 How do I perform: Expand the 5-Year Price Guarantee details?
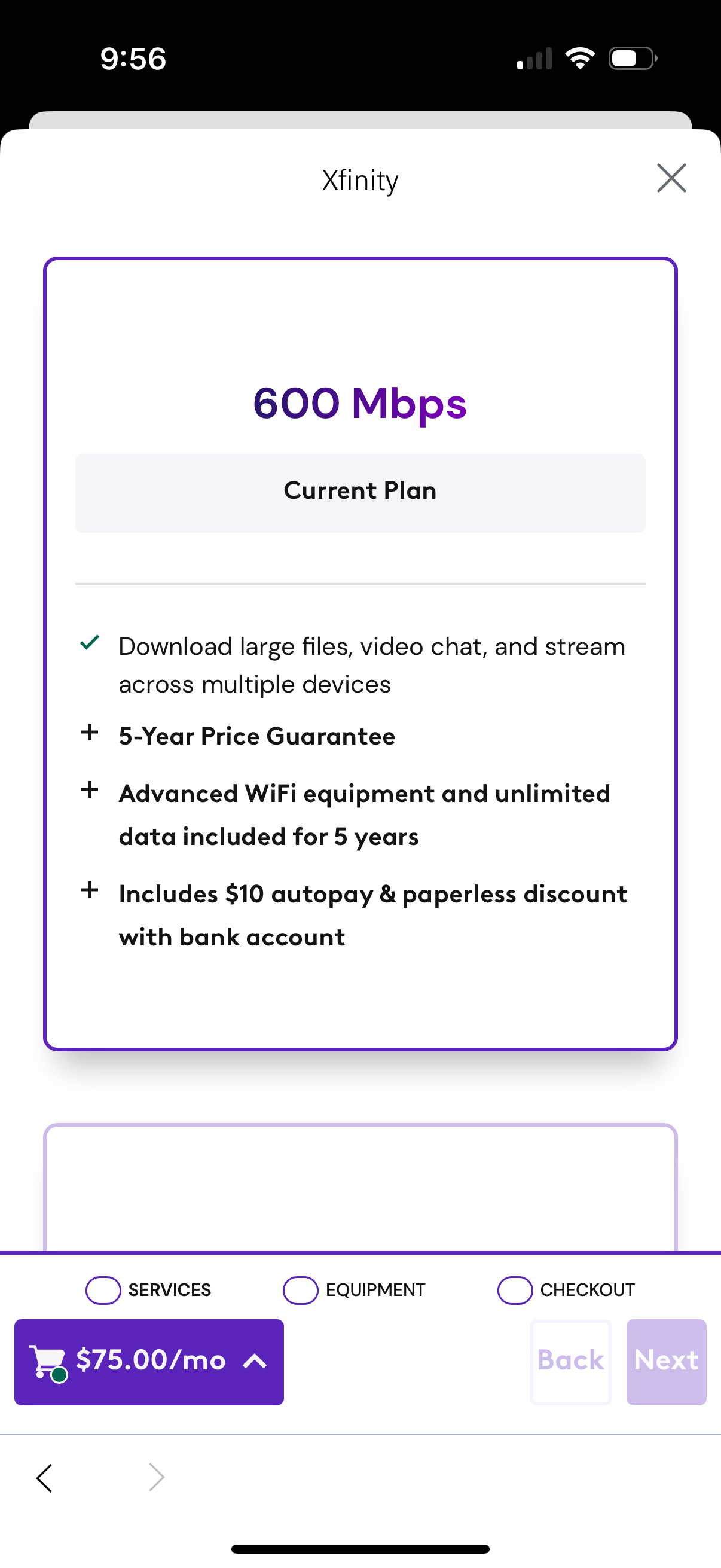click(90, 732)
